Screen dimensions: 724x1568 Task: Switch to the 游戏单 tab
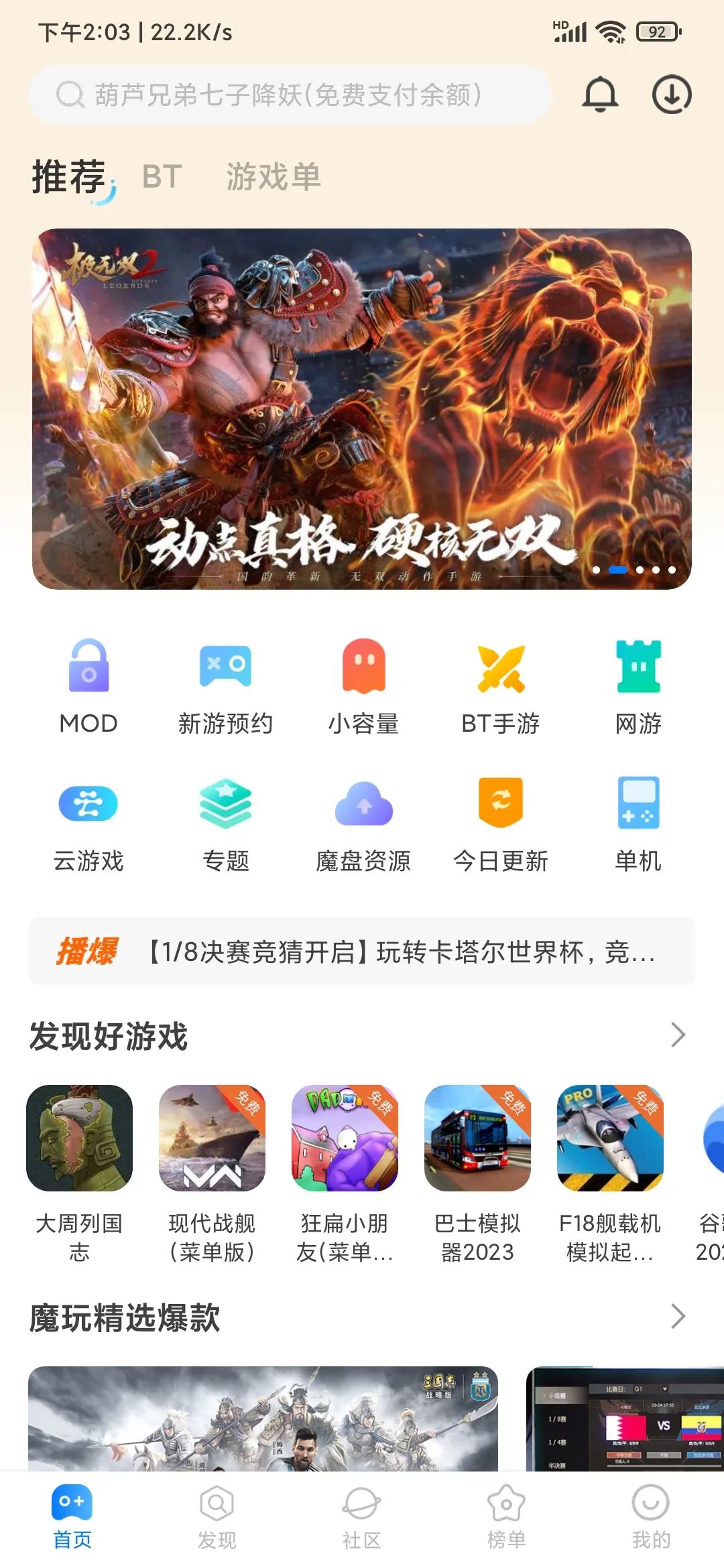274,177
